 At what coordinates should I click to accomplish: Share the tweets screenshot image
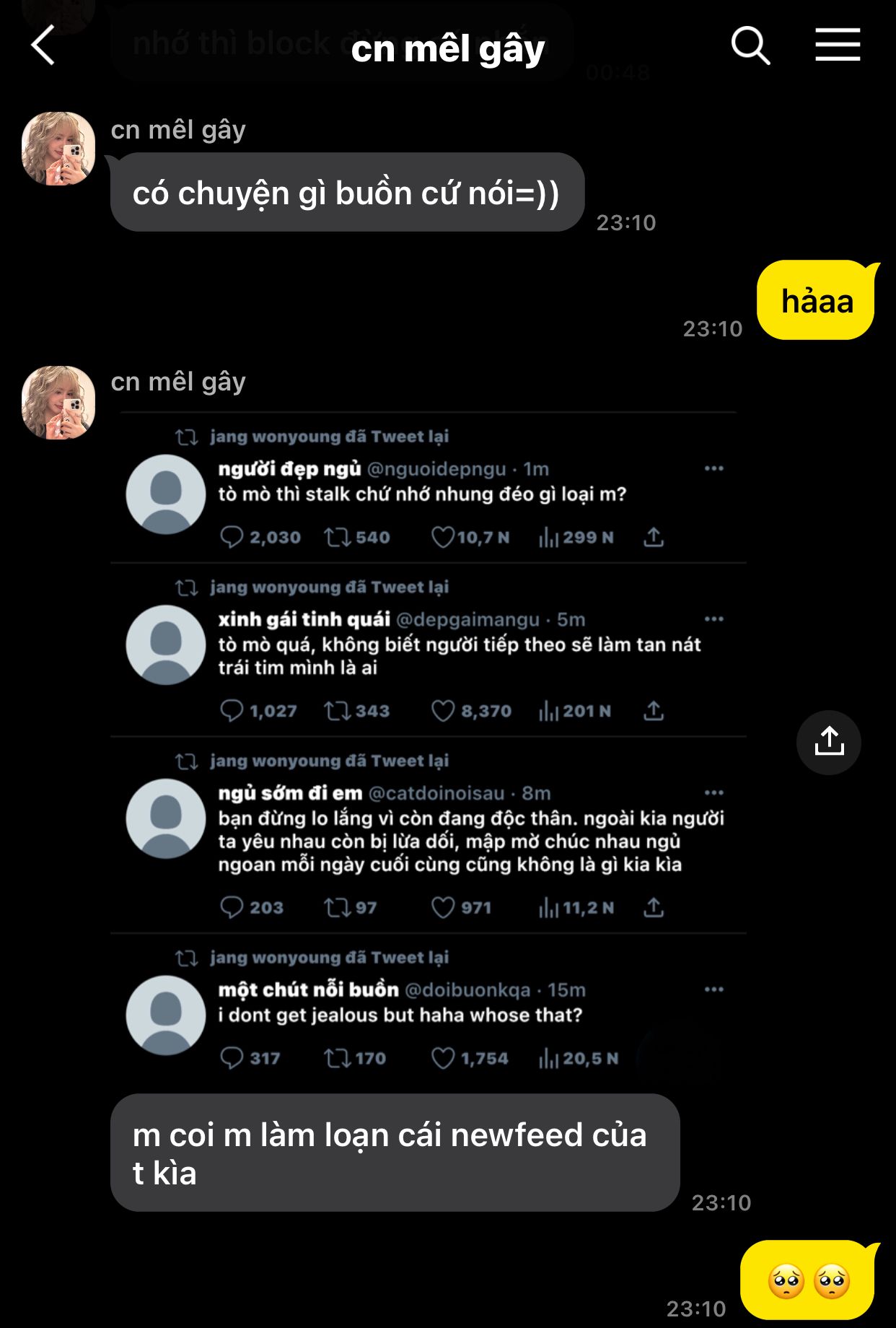click(829, 742)
